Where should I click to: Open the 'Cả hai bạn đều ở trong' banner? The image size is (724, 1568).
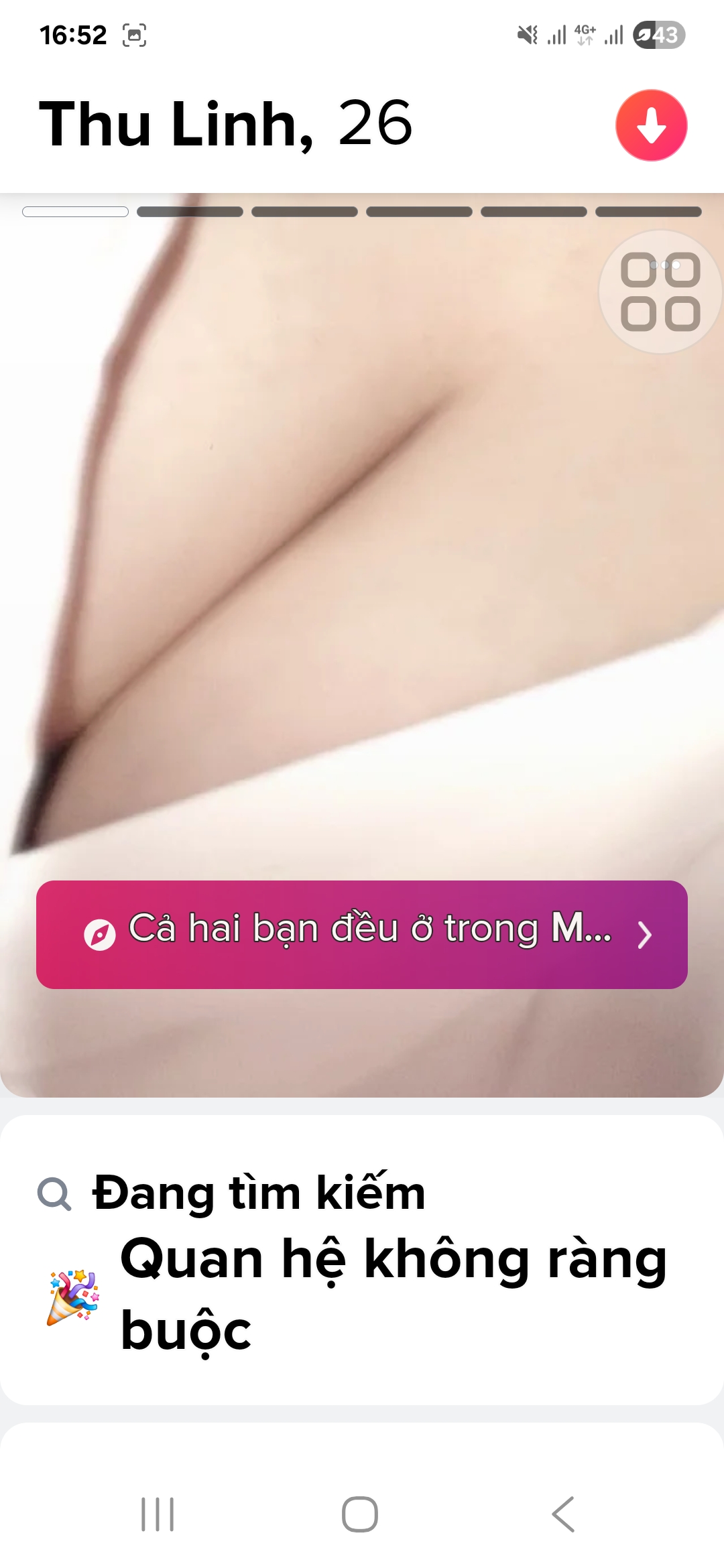(x=362, y=934)
